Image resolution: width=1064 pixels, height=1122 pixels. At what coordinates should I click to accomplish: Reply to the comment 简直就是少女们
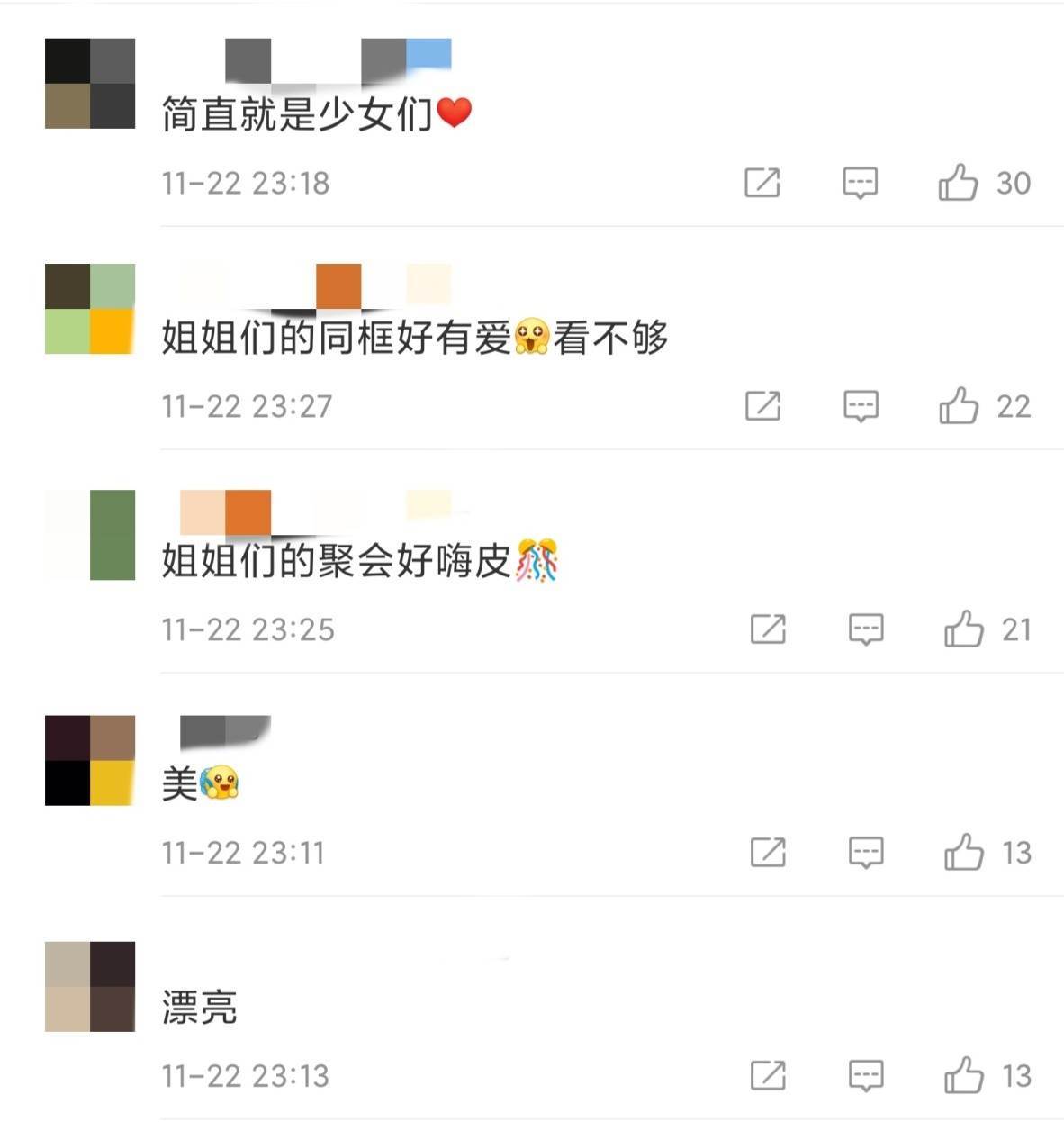(860, 183)
